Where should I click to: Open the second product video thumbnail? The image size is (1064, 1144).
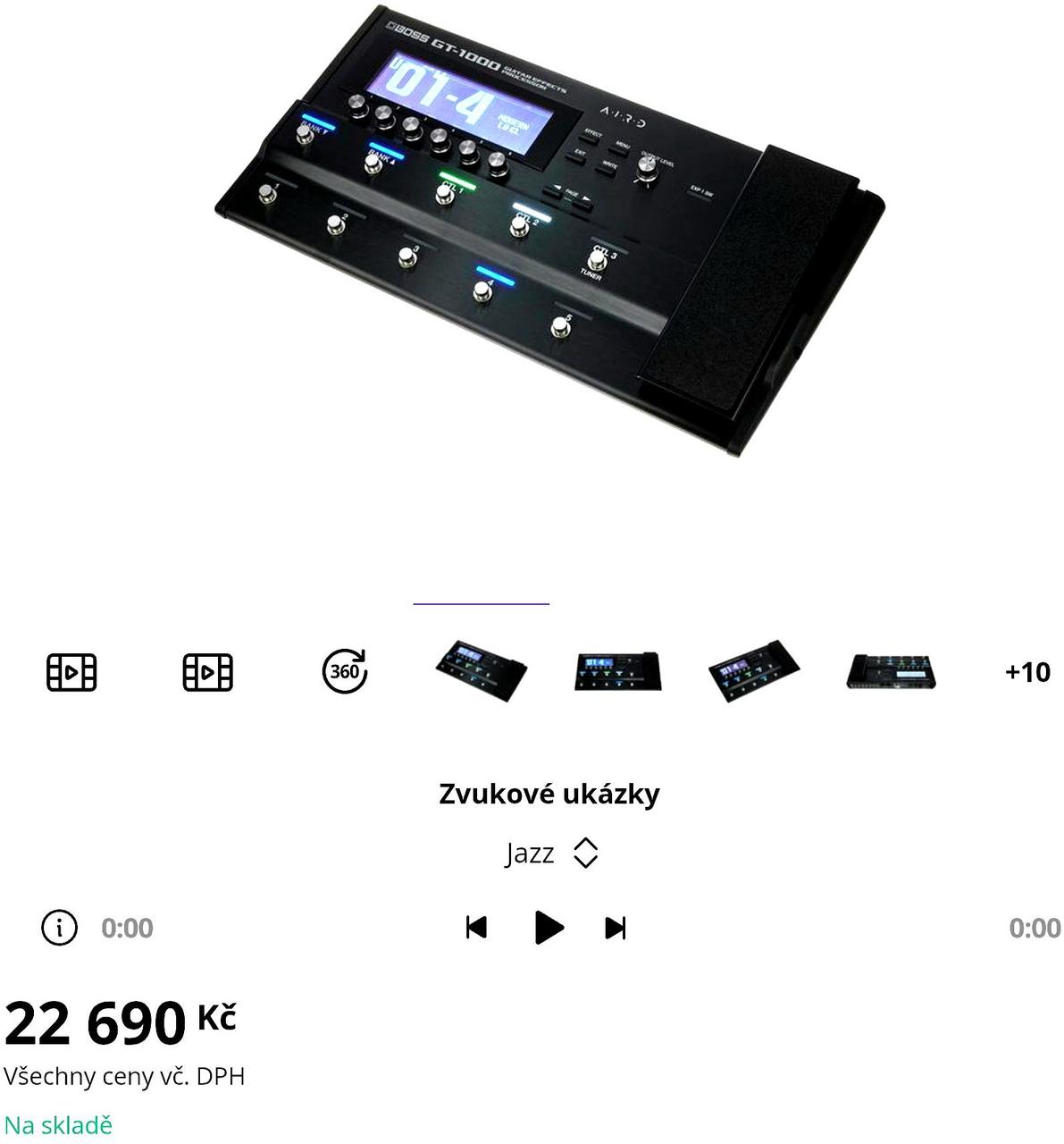pyautogui.click(x=208, y=672)
